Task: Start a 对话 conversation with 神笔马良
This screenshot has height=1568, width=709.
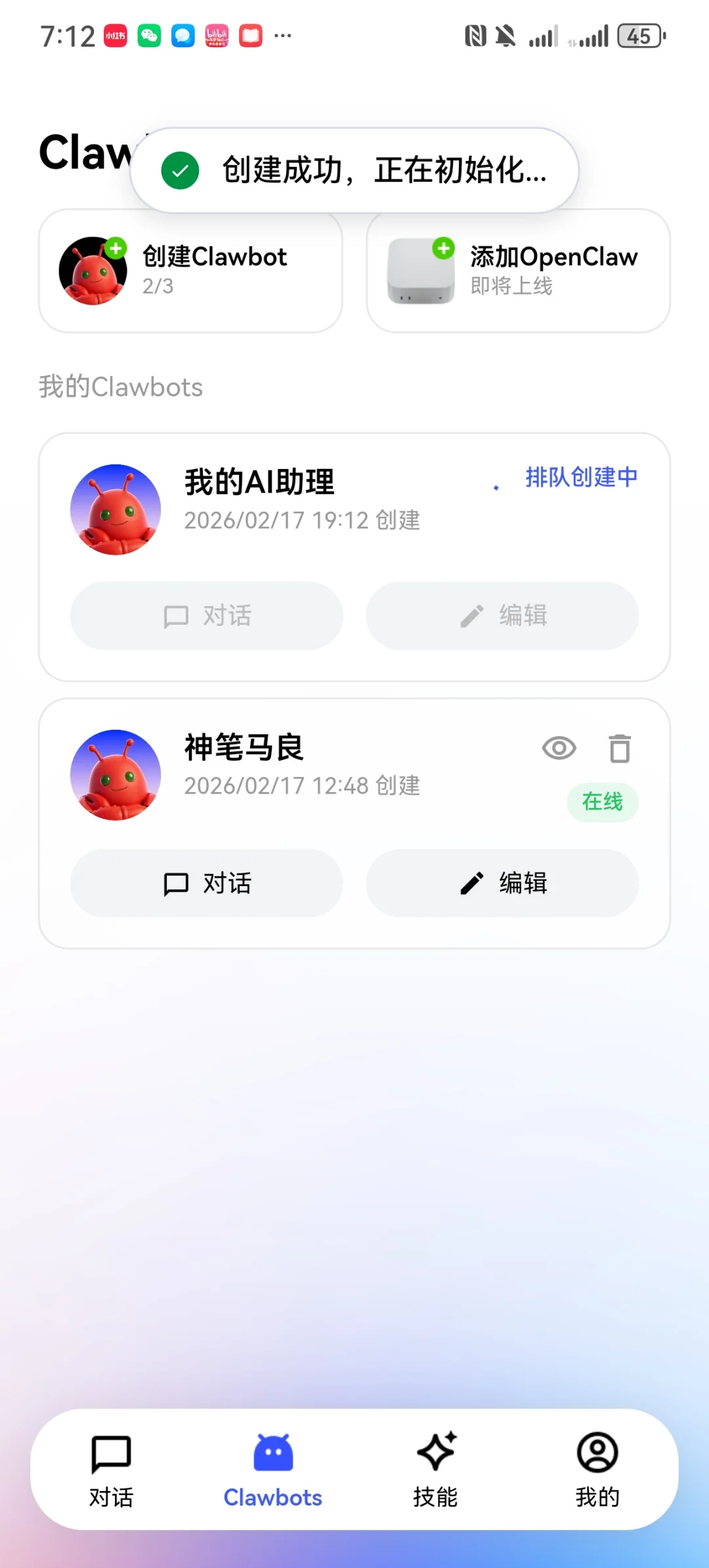Action: (206, 884)
